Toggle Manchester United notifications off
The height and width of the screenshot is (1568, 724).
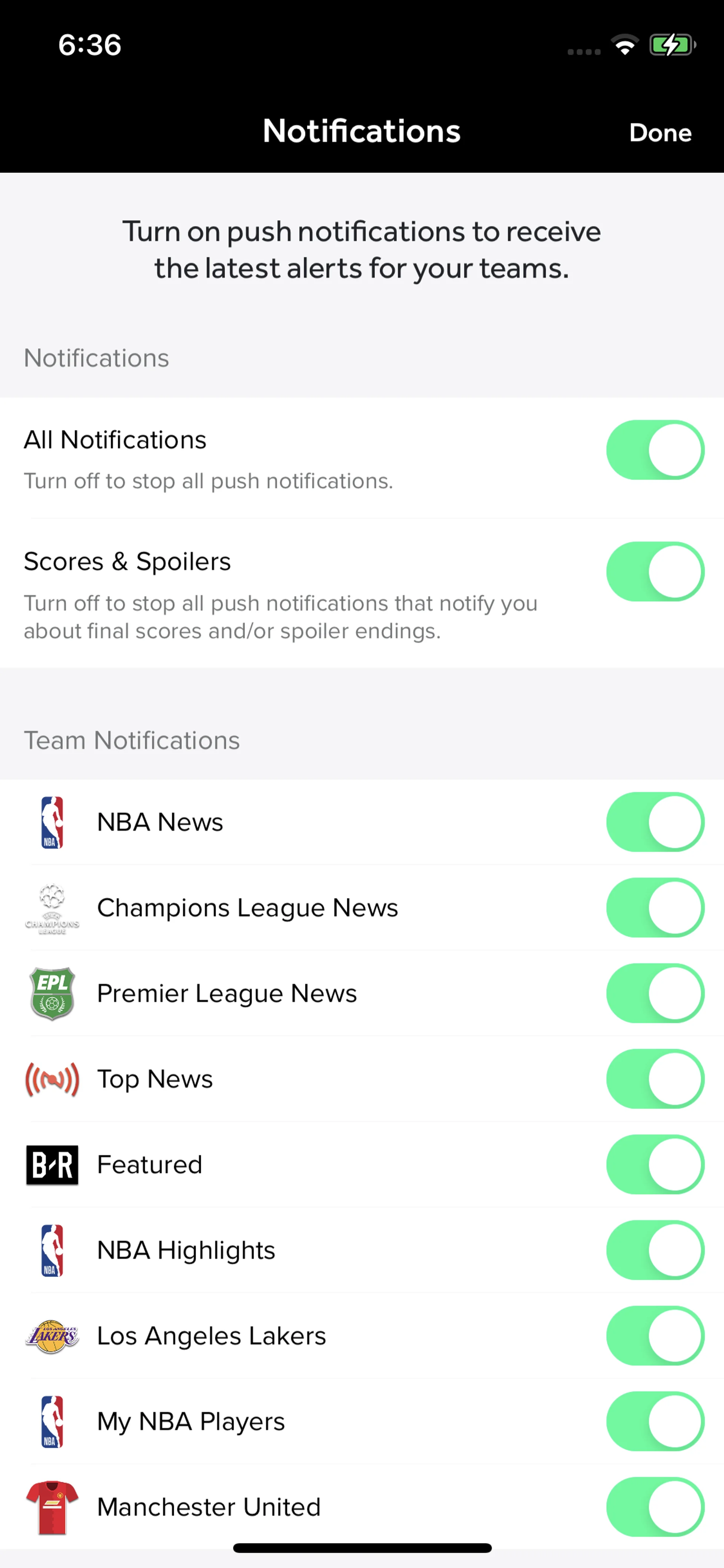pyautogui.click(x=655, y=1507)
